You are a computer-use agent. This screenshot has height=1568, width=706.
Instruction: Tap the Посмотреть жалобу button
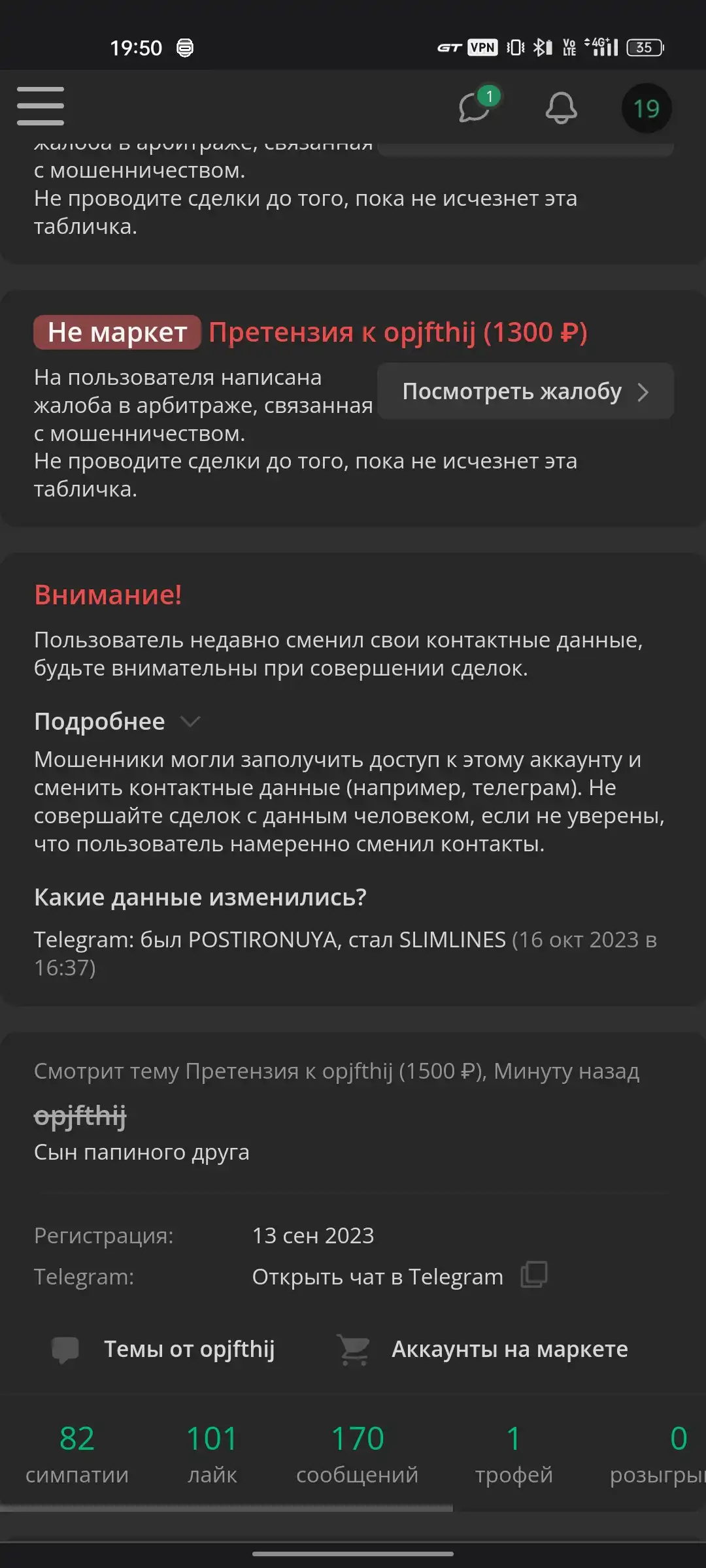pyautogui.click(x=526, y=391)
